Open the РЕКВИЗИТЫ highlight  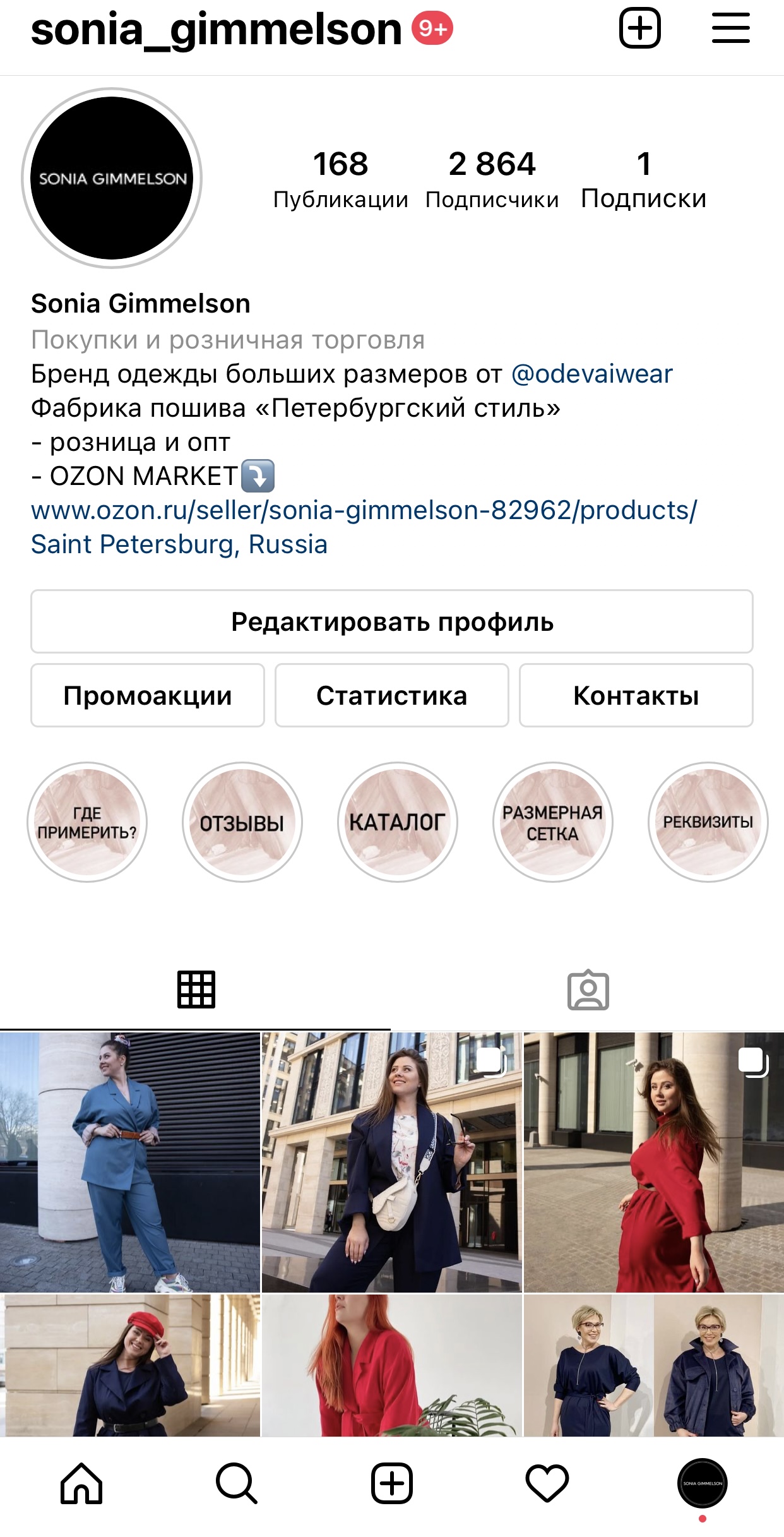tap(708, 822)
